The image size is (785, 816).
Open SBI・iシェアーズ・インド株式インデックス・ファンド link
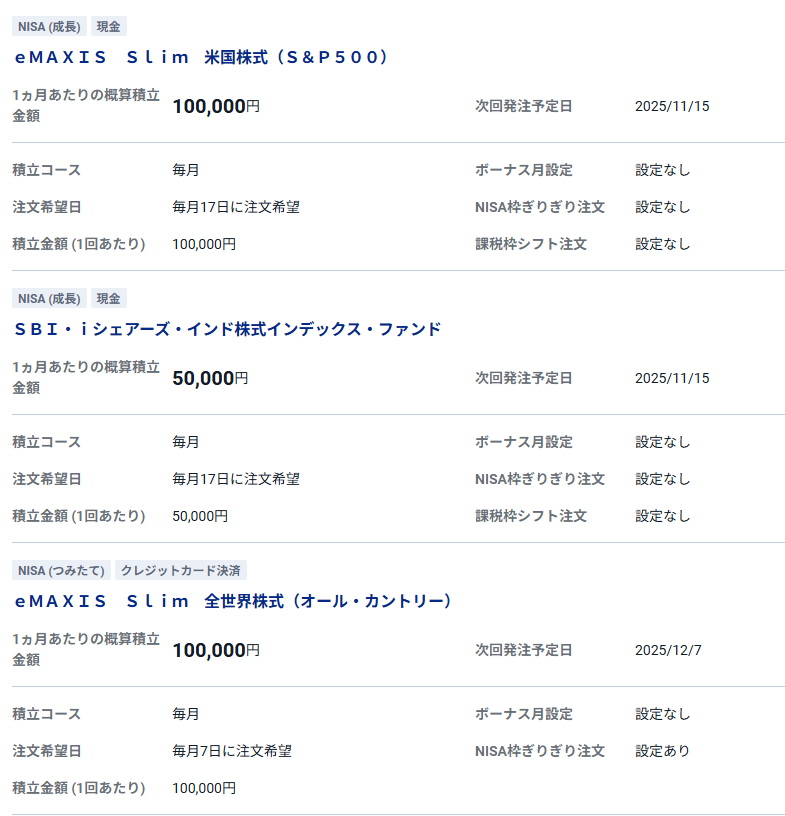[227, 329]
